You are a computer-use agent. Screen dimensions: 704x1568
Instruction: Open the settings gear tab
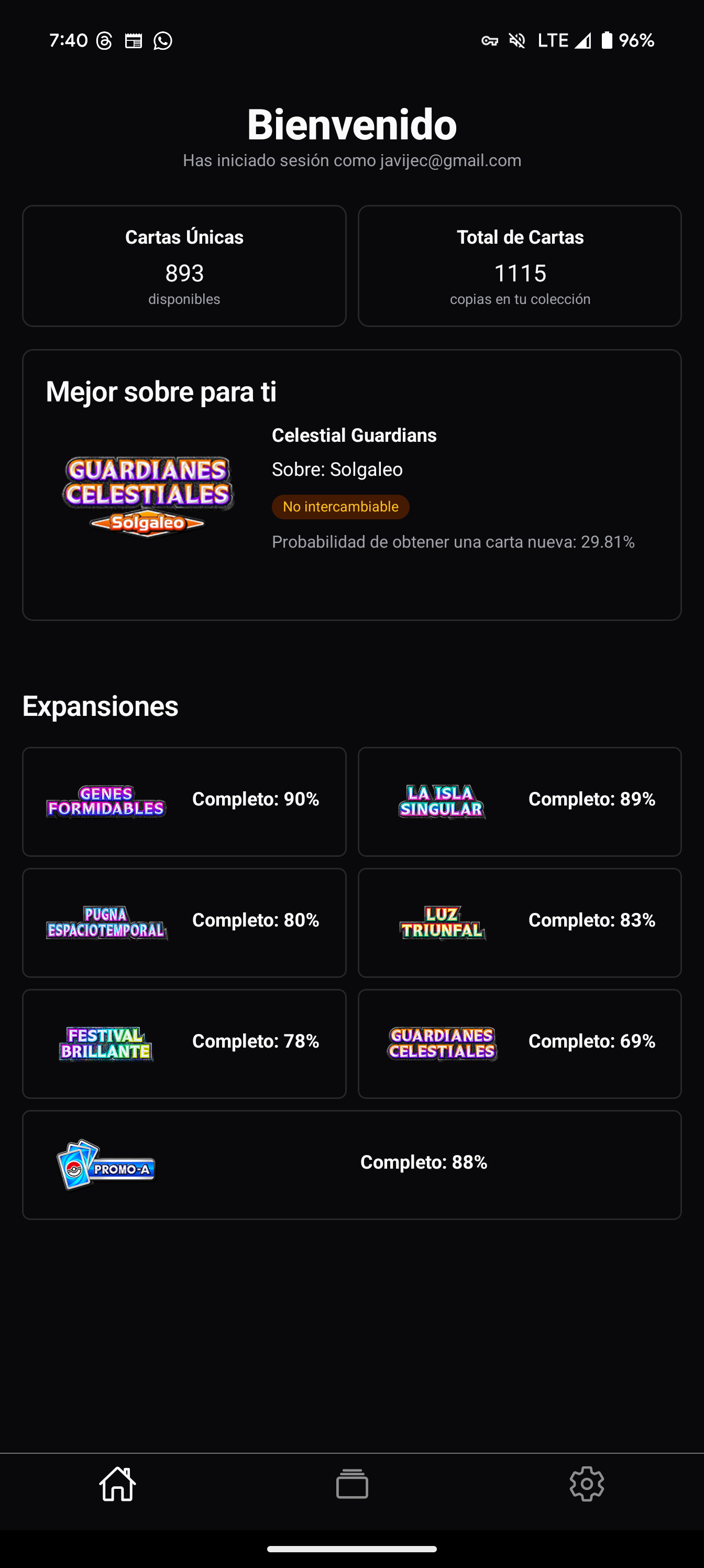tap(587, 1484)
